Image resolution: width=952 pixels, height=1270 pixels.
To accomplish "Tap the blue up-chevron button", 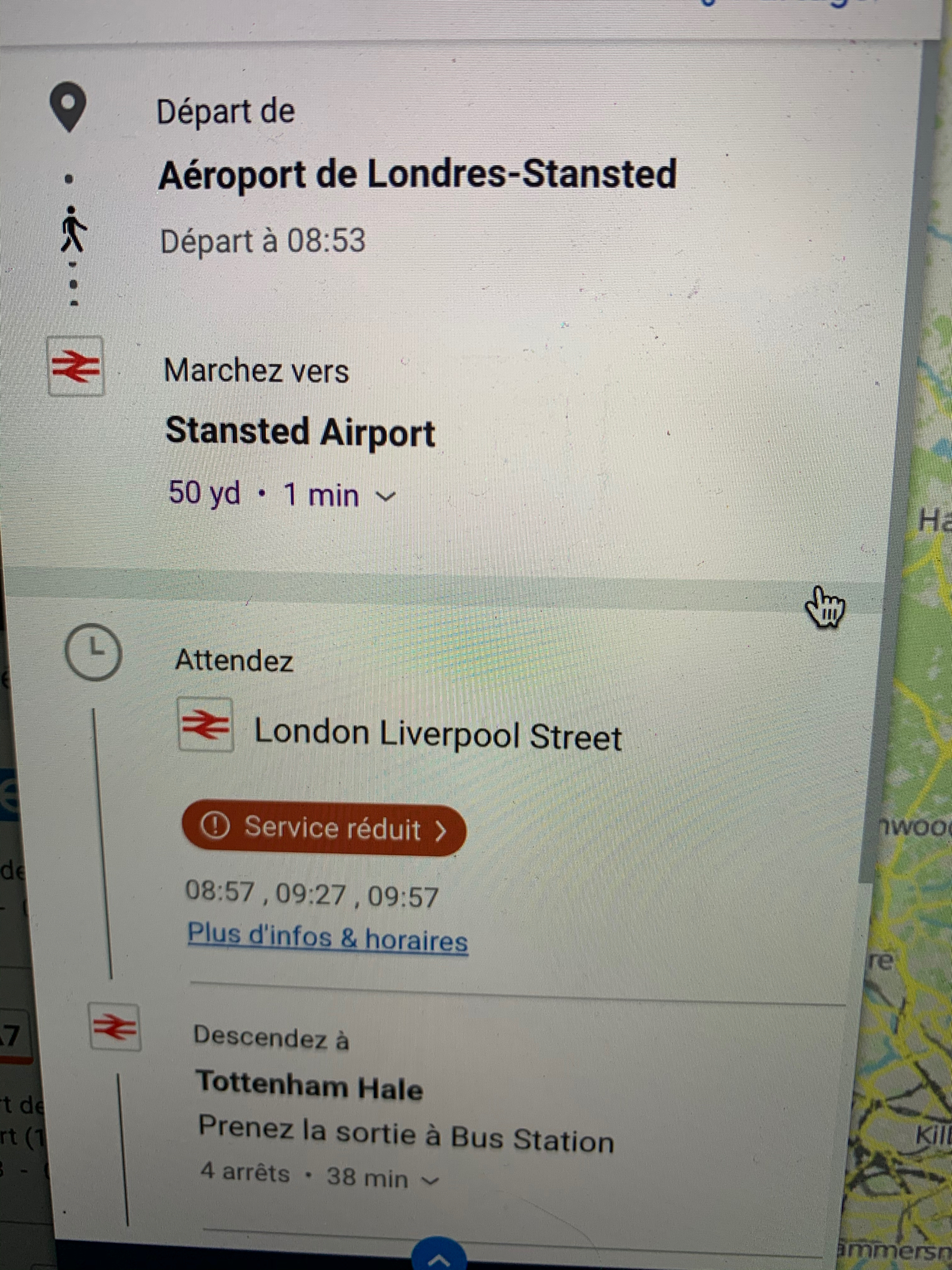I will pos(439,1255).
